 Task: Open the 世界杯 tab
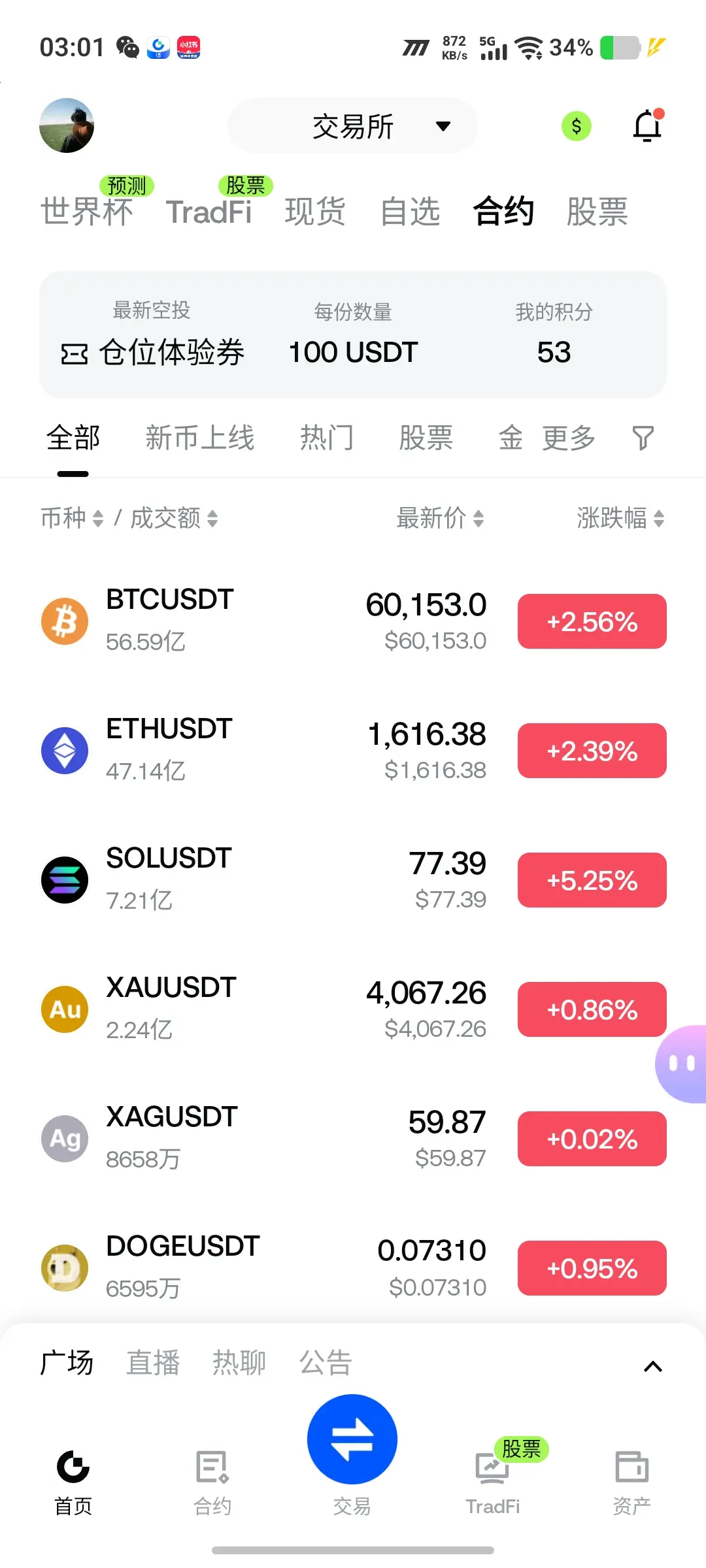(x=87, y=212)
